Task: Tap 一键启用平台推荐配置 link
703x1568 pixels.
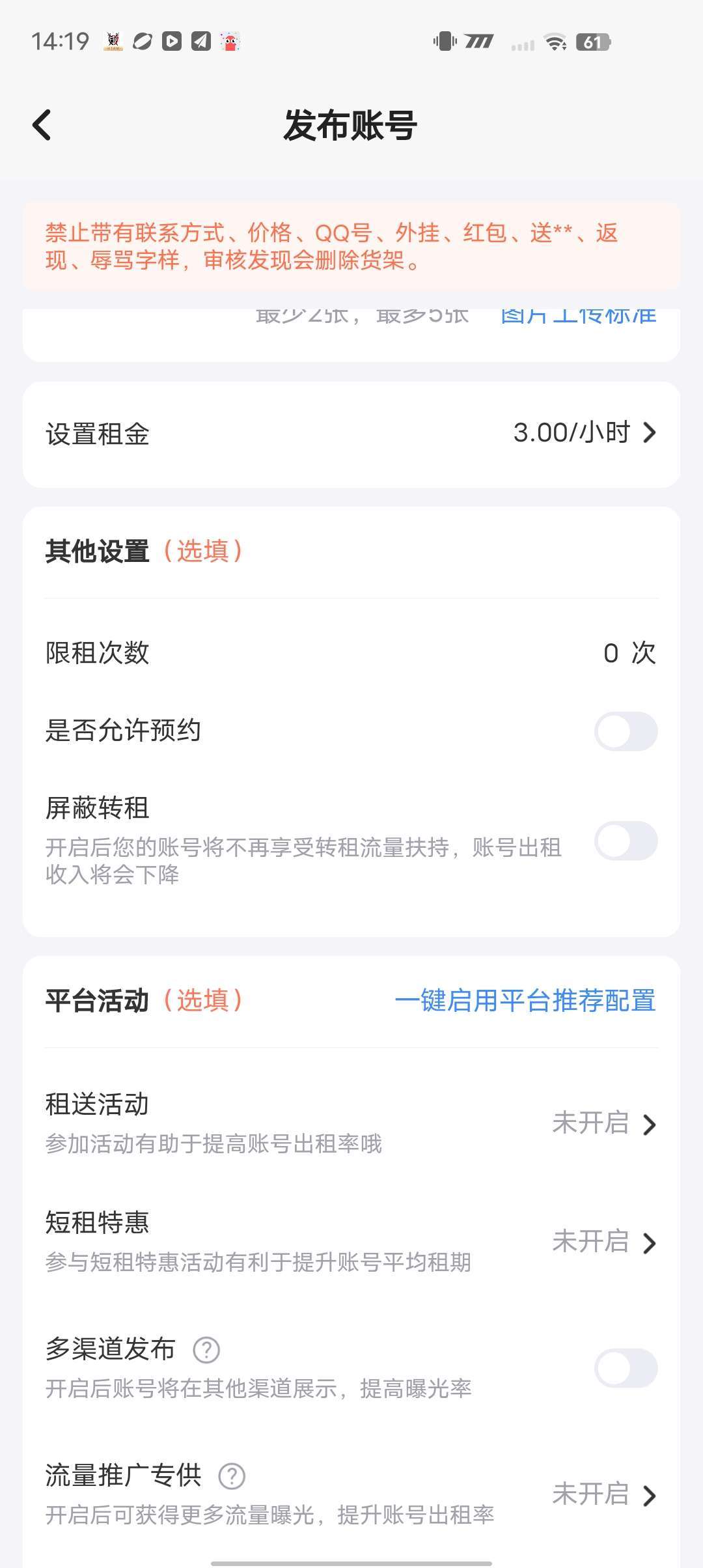Action: 525,1001
